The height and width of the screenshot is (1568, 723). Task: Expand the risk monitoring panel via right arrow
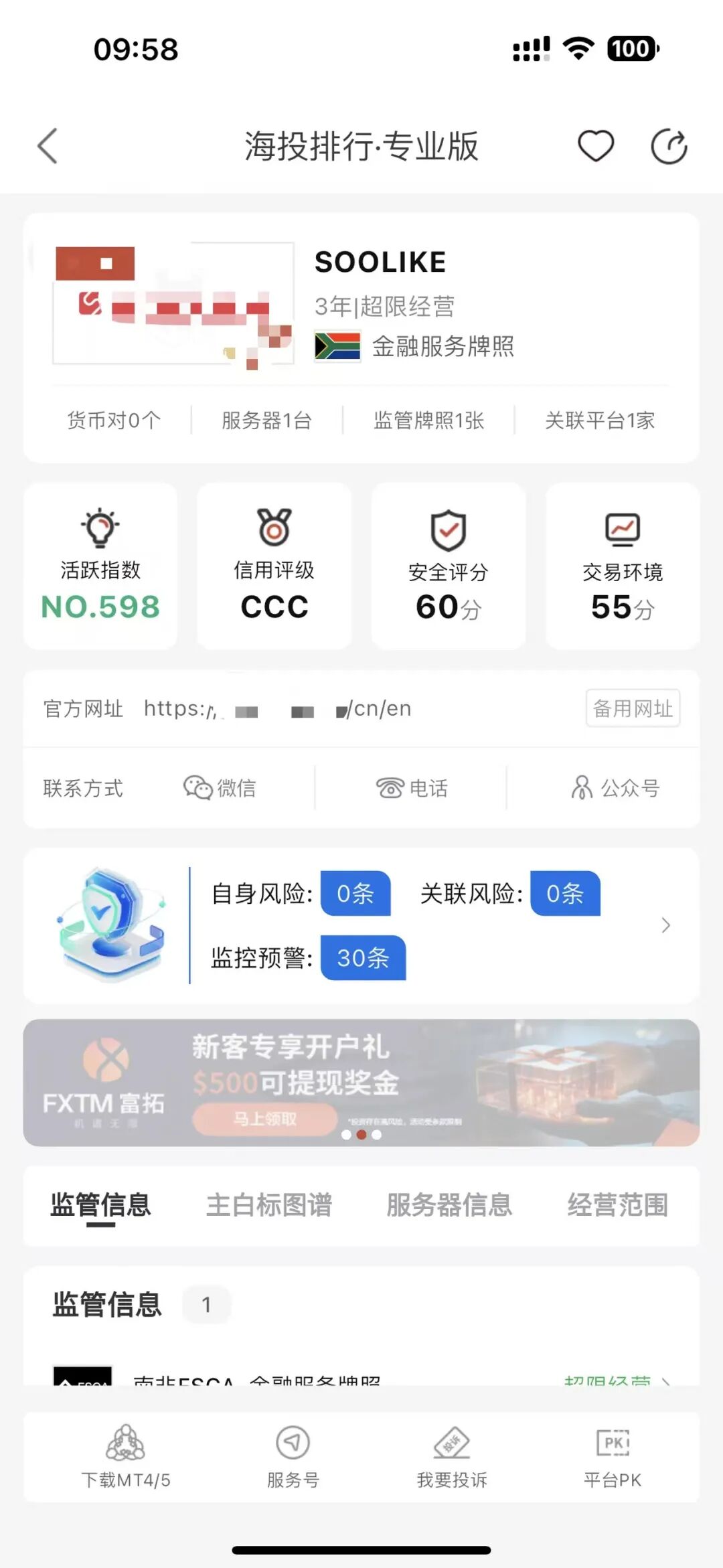pos(665,925)
